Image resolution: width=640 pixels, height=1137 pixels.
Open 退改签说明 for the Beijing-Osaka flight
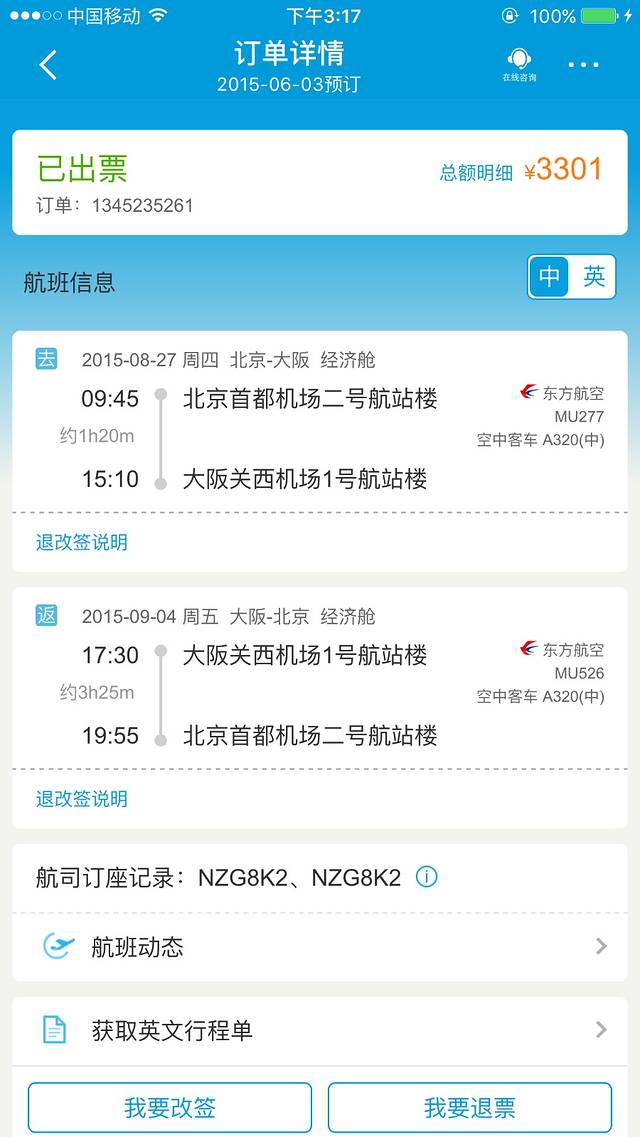[x=82, y=542]
